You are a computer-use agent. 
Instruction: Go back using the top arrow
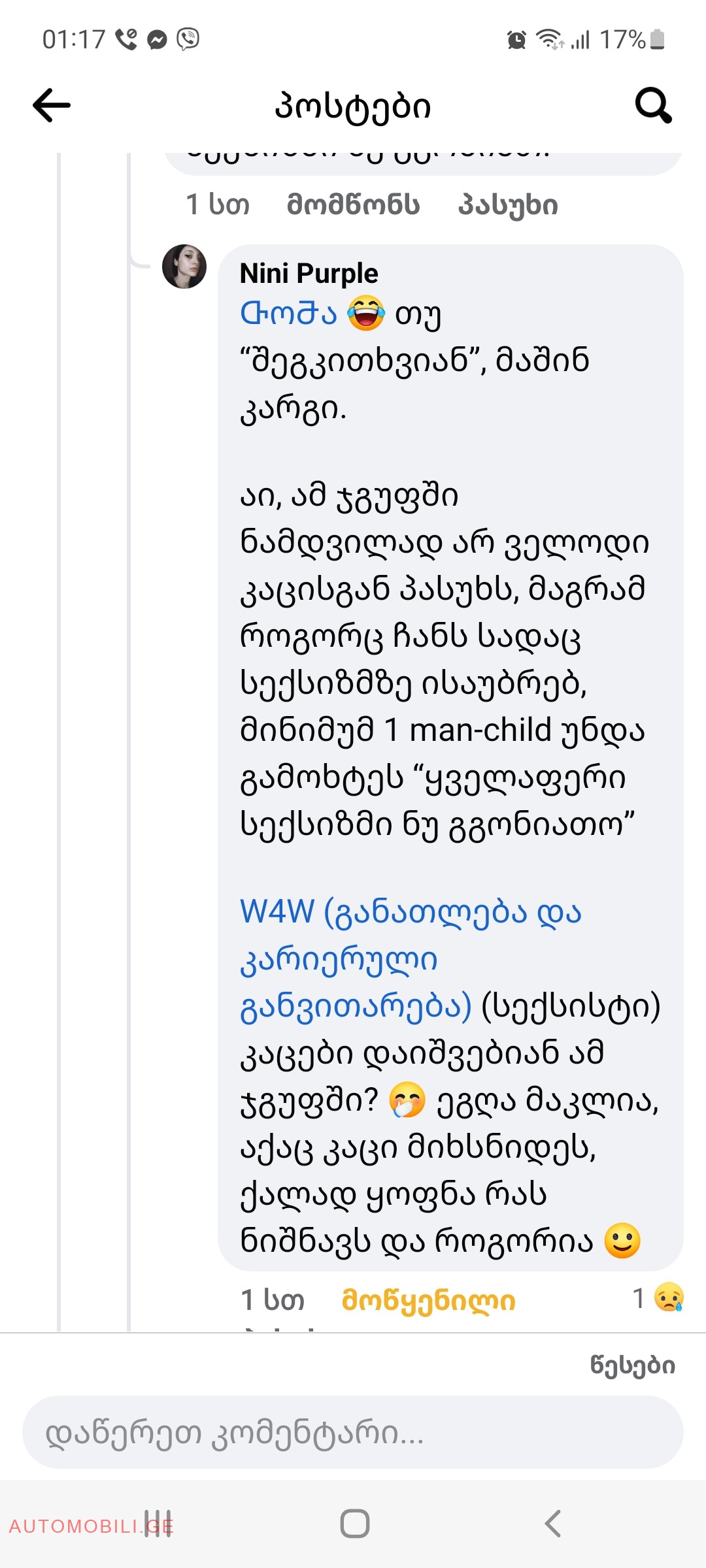[x=52, y=105]
